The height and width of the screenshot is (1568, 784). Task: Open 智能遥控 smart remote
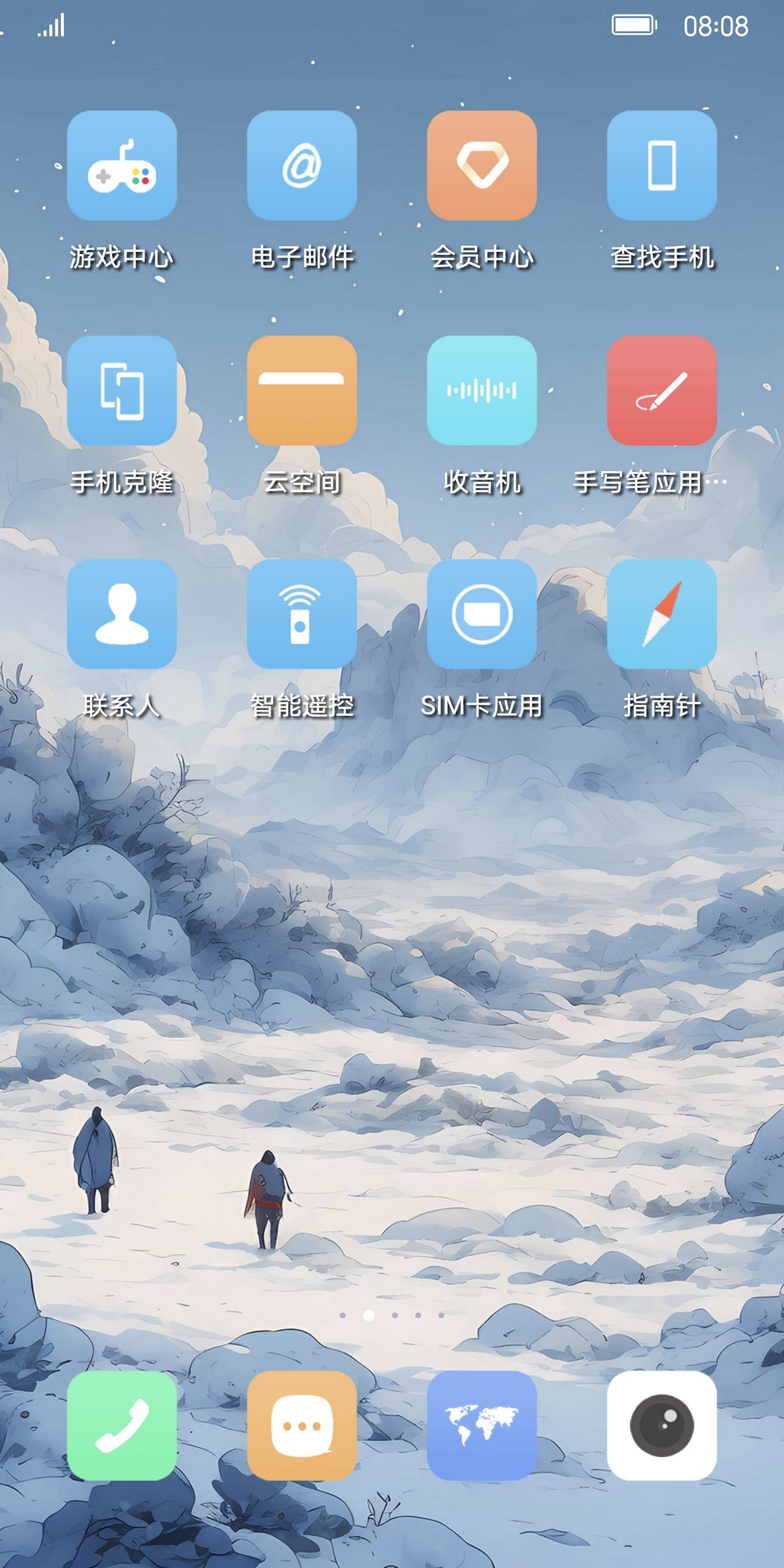(302, 614)
